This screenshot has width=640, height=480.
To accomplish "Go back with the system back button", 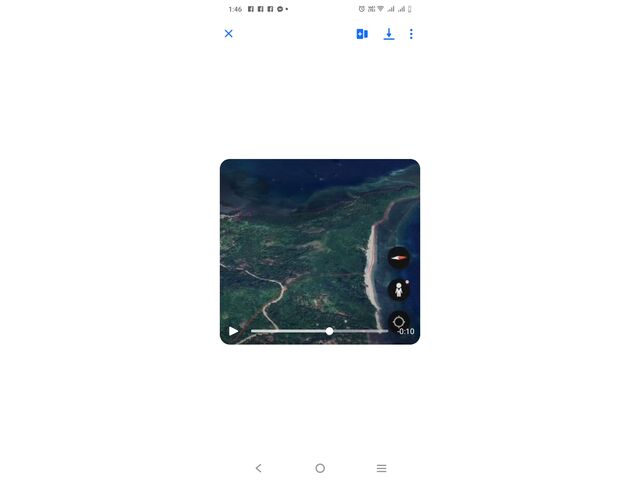I will [x=259, y=468].
